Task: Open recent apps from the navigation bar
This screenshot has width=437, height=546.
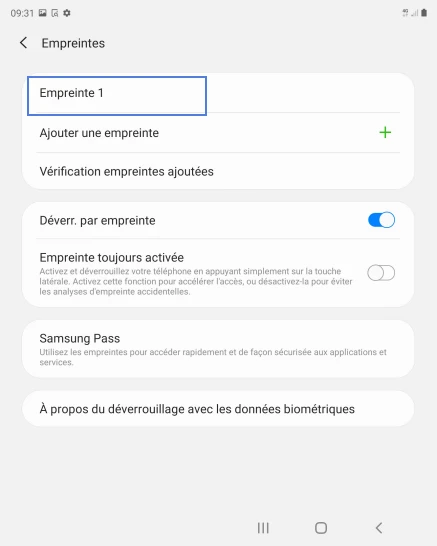Action: (x=263, y=528)
